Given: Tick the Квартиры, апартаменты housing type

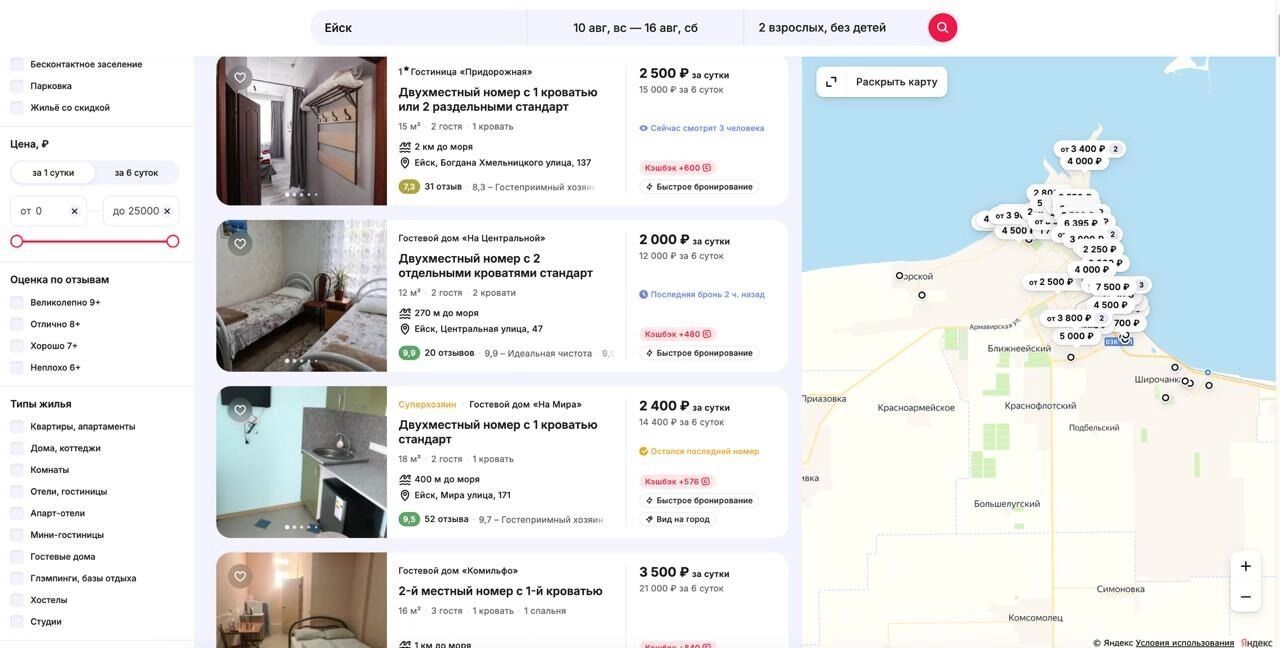Looking at the screenshot, I should click(17, 427).
